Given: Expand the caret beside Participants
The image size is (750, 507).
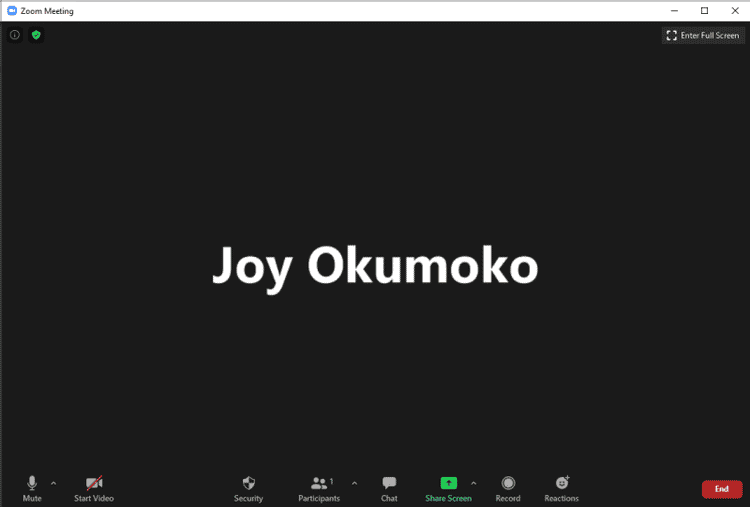Looking at the screenshot, I should coord(354,483).
